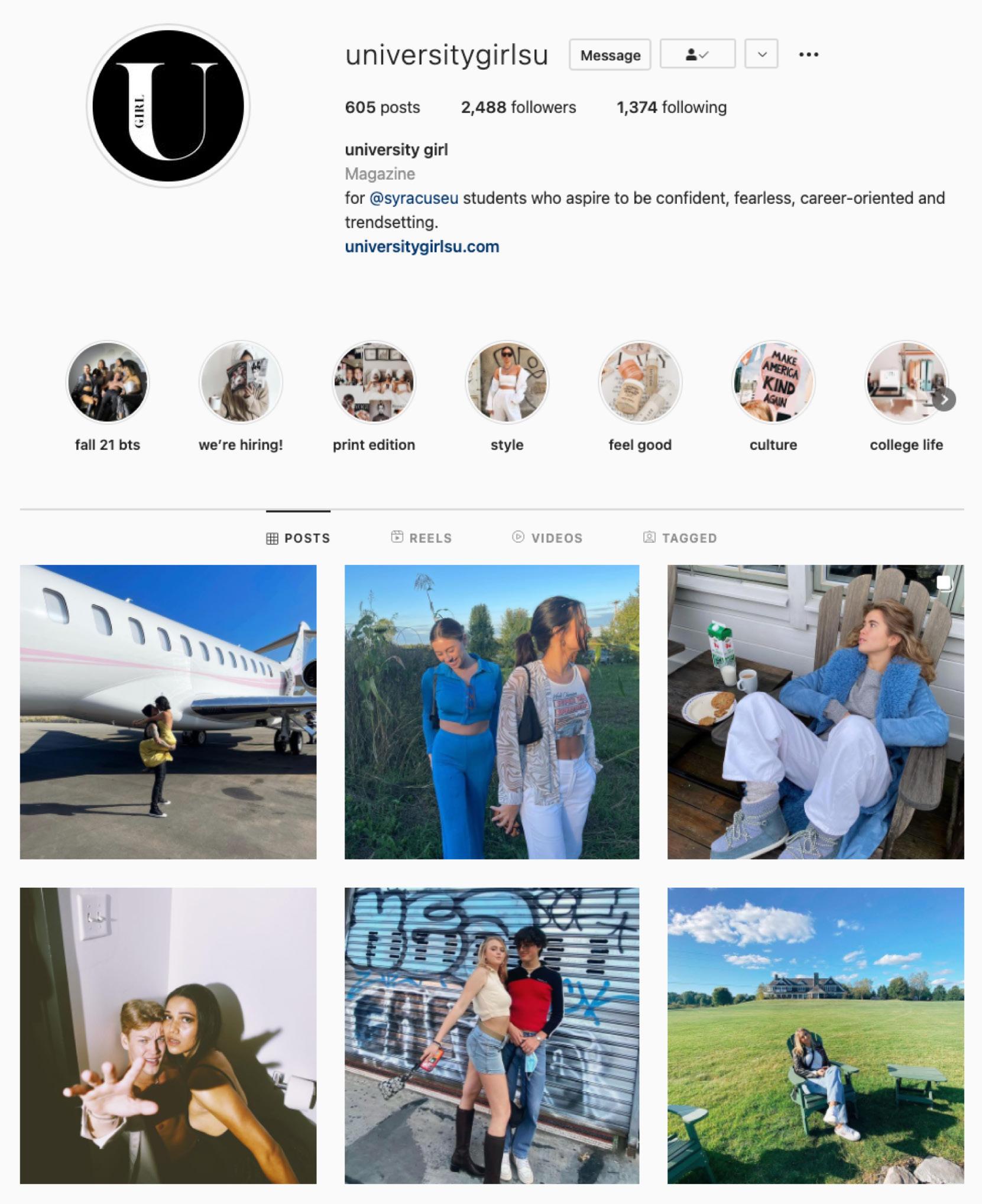The height and width of the screenshot is (1204, 982).
Task: Open the we're hiring! highlight
Action: [x=241, y=382]
